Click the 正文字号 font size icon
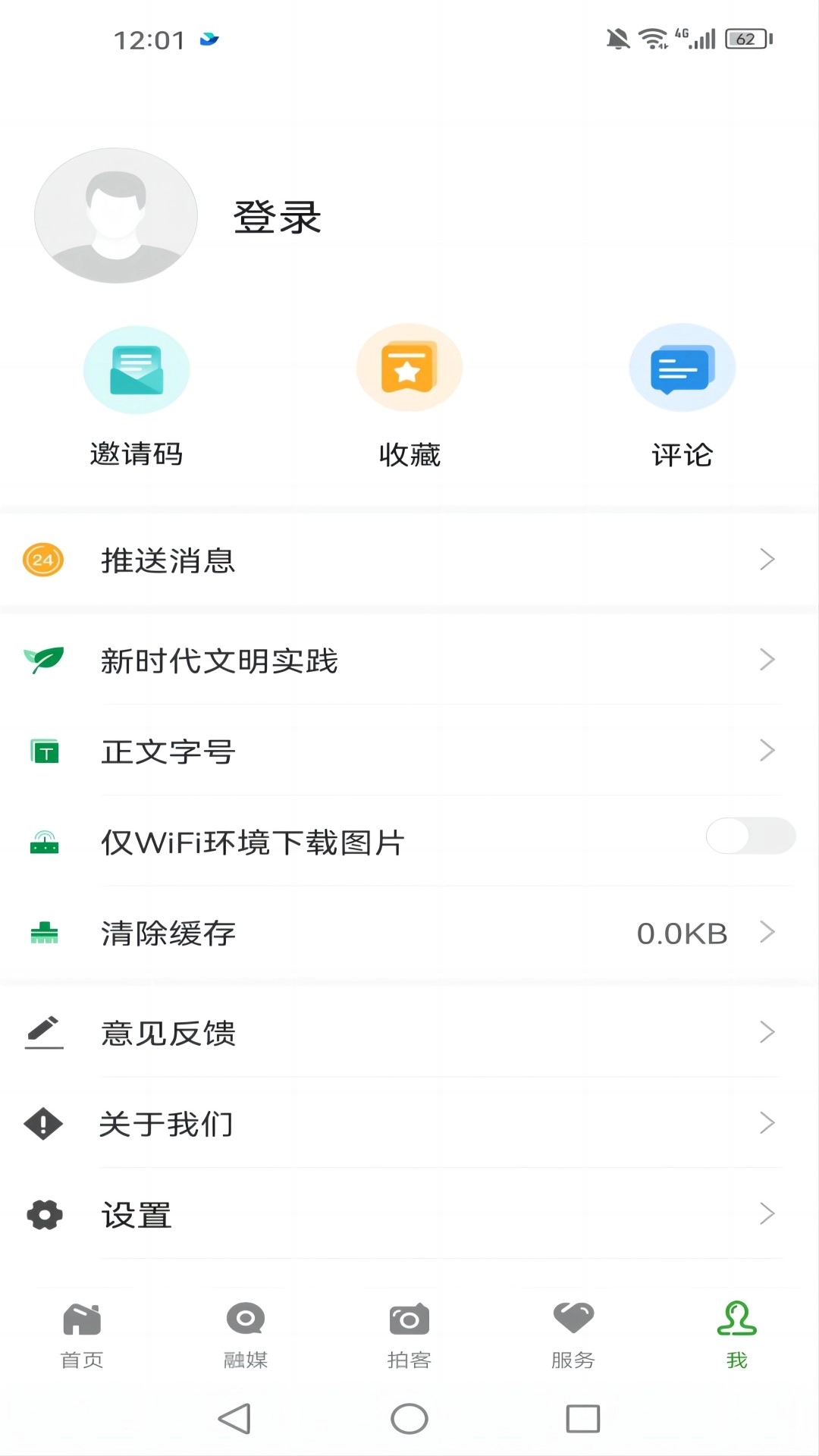This screenshot has height=1456, width=819. [45, 752]
